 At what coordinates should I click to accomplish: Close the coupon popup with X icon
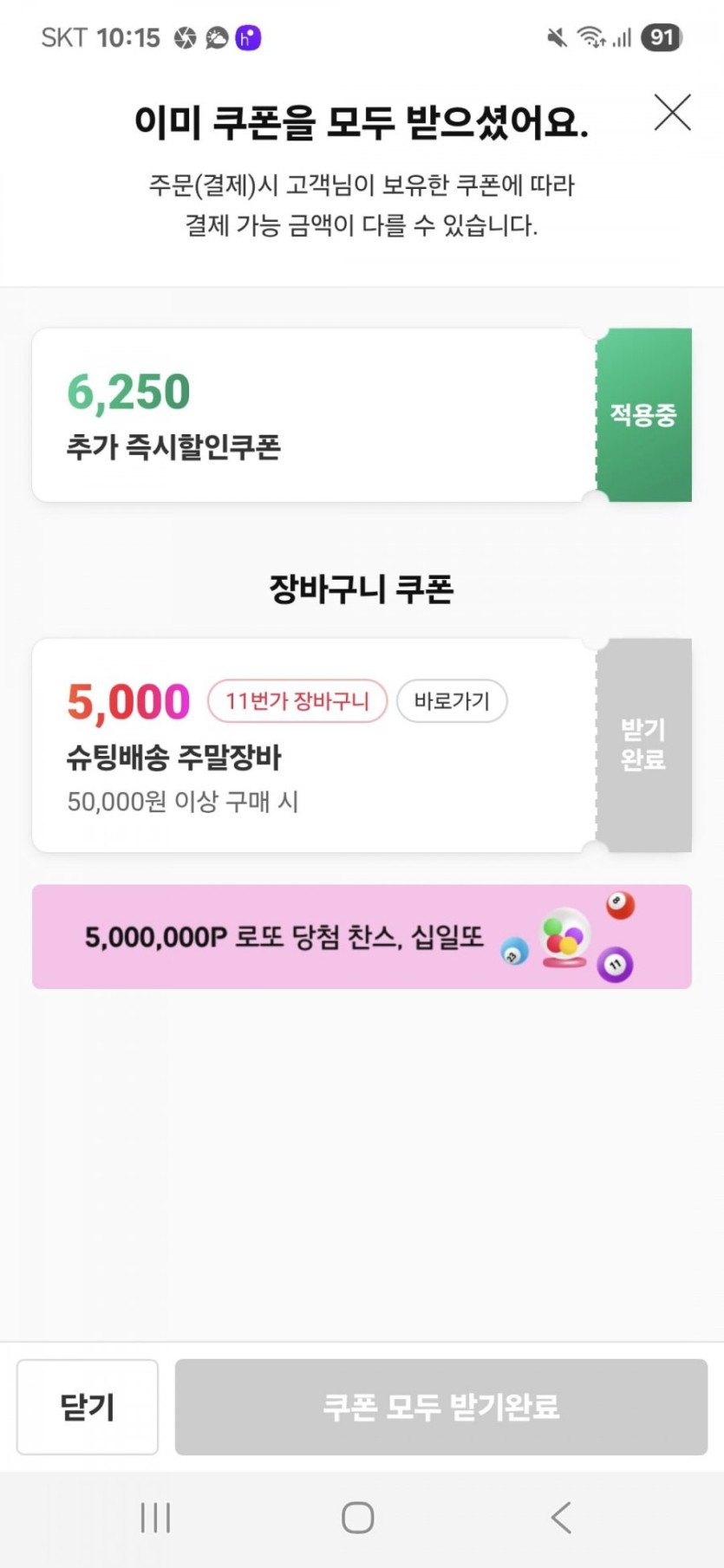(672, 113)
